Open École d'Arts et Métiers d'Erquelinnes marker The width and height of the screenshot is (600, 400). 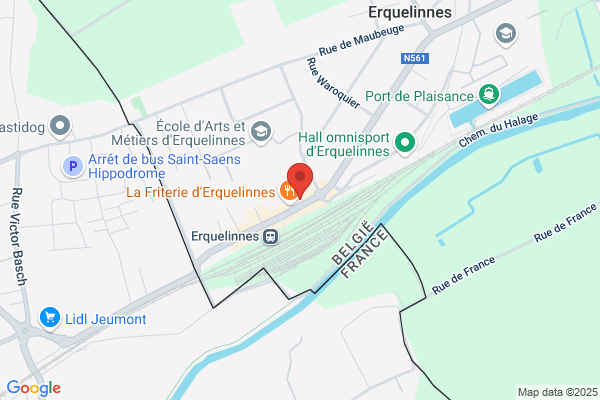261,132
